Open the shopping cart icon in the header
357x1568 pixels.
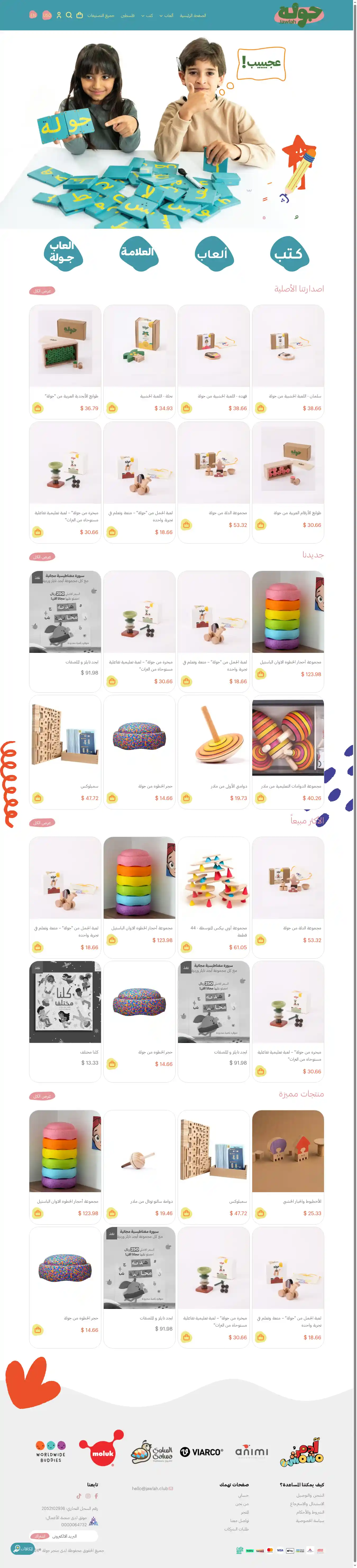point(79,15)
